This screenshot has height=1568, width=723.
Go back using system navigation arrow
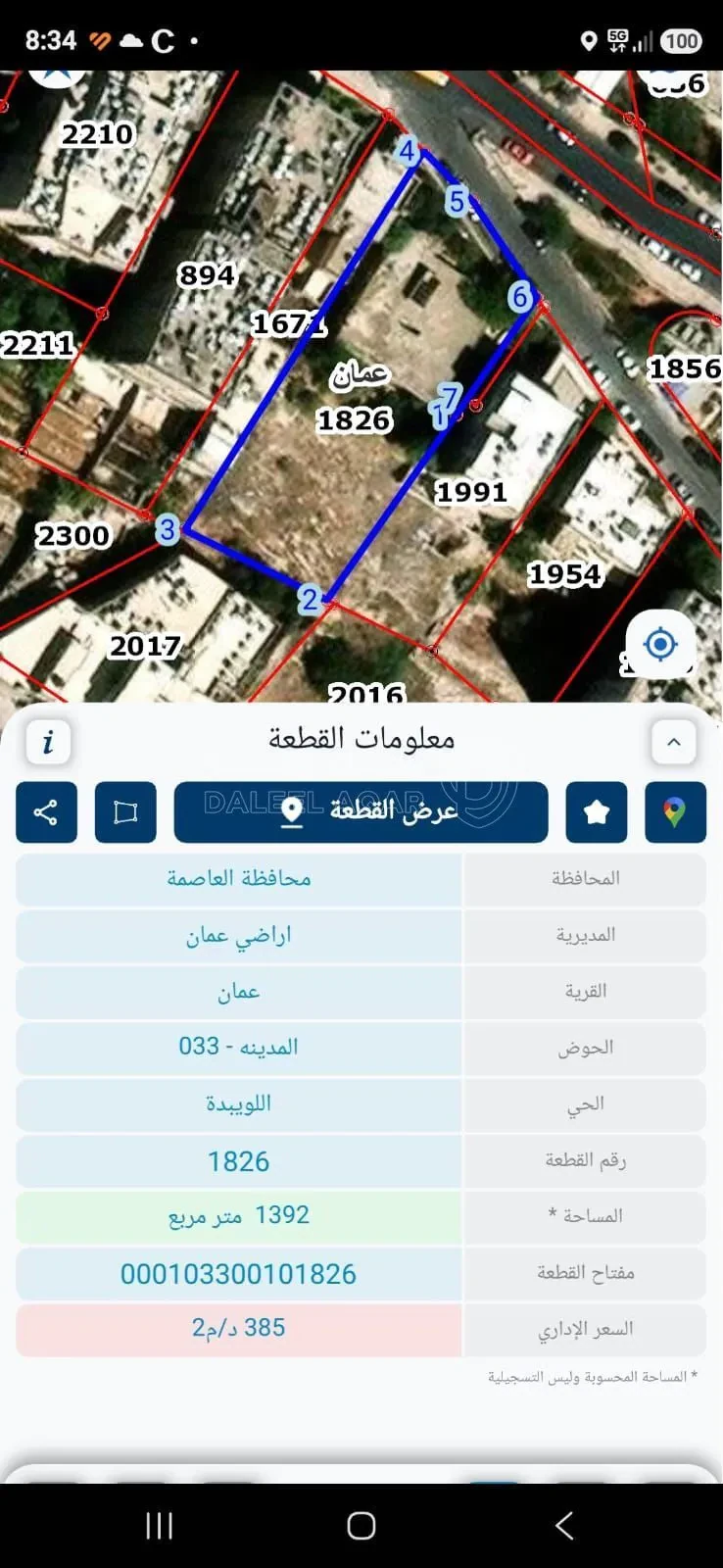[x=564, y=1526]
